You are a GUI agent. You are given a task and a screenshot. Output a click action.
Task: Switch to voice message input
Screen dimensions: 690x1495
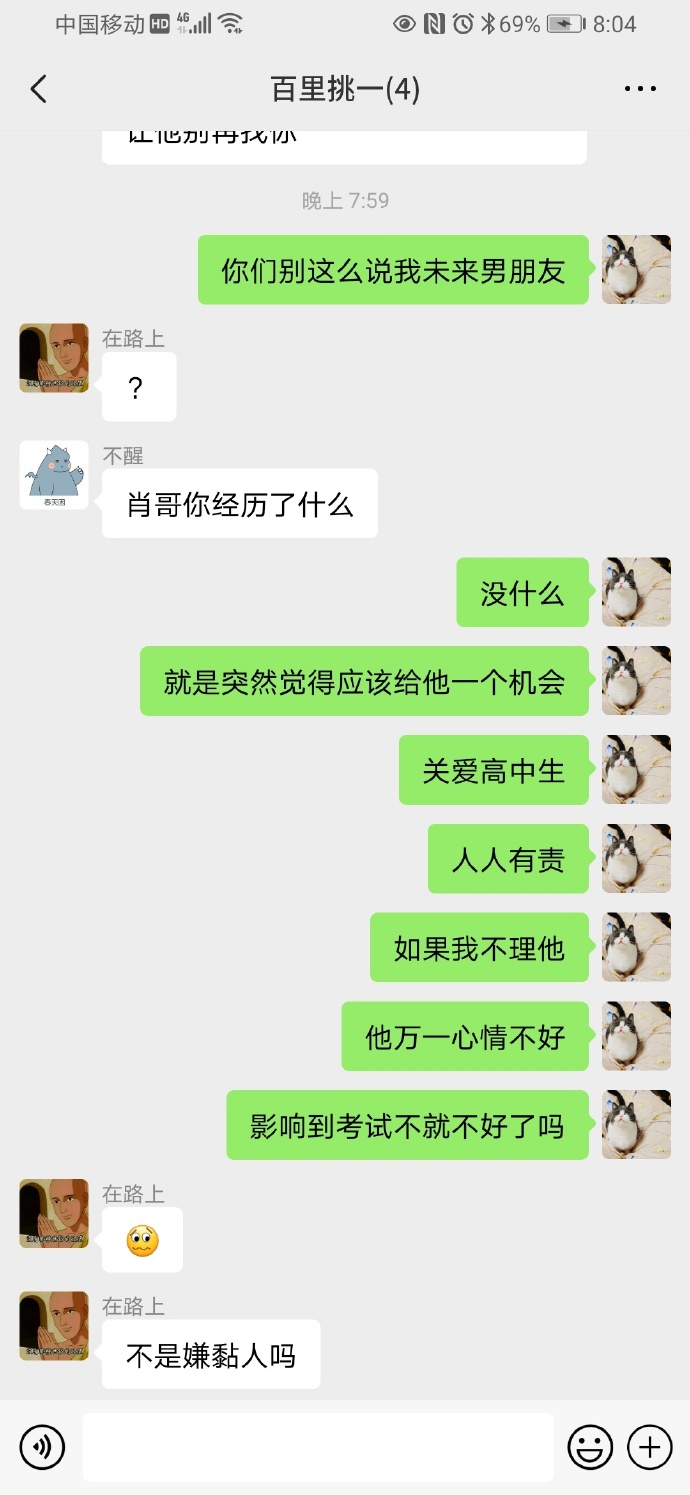click(x=42, y=1447)
